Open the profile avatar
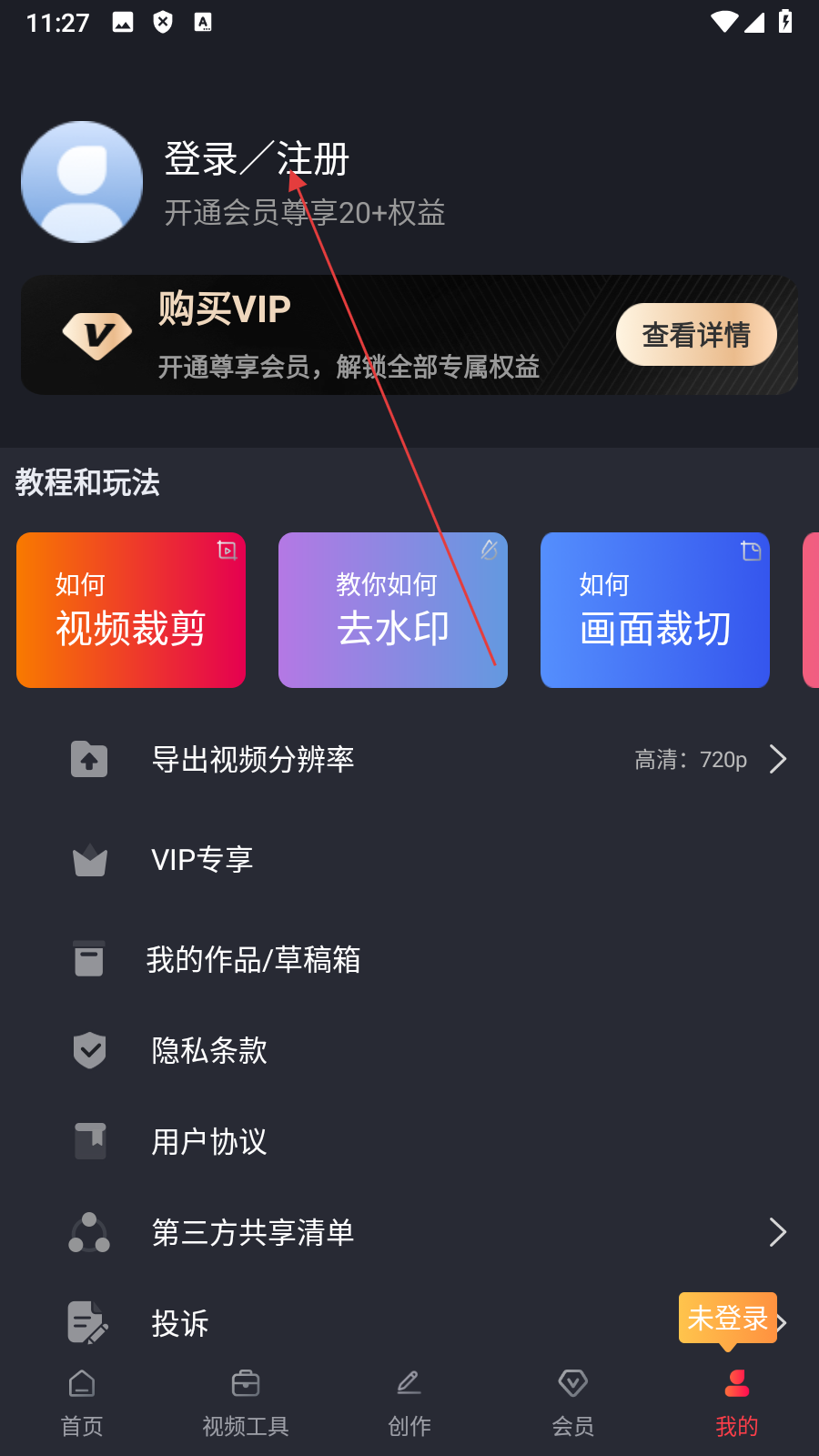This screenshot has width=819, height=1456. click(82, 182)
